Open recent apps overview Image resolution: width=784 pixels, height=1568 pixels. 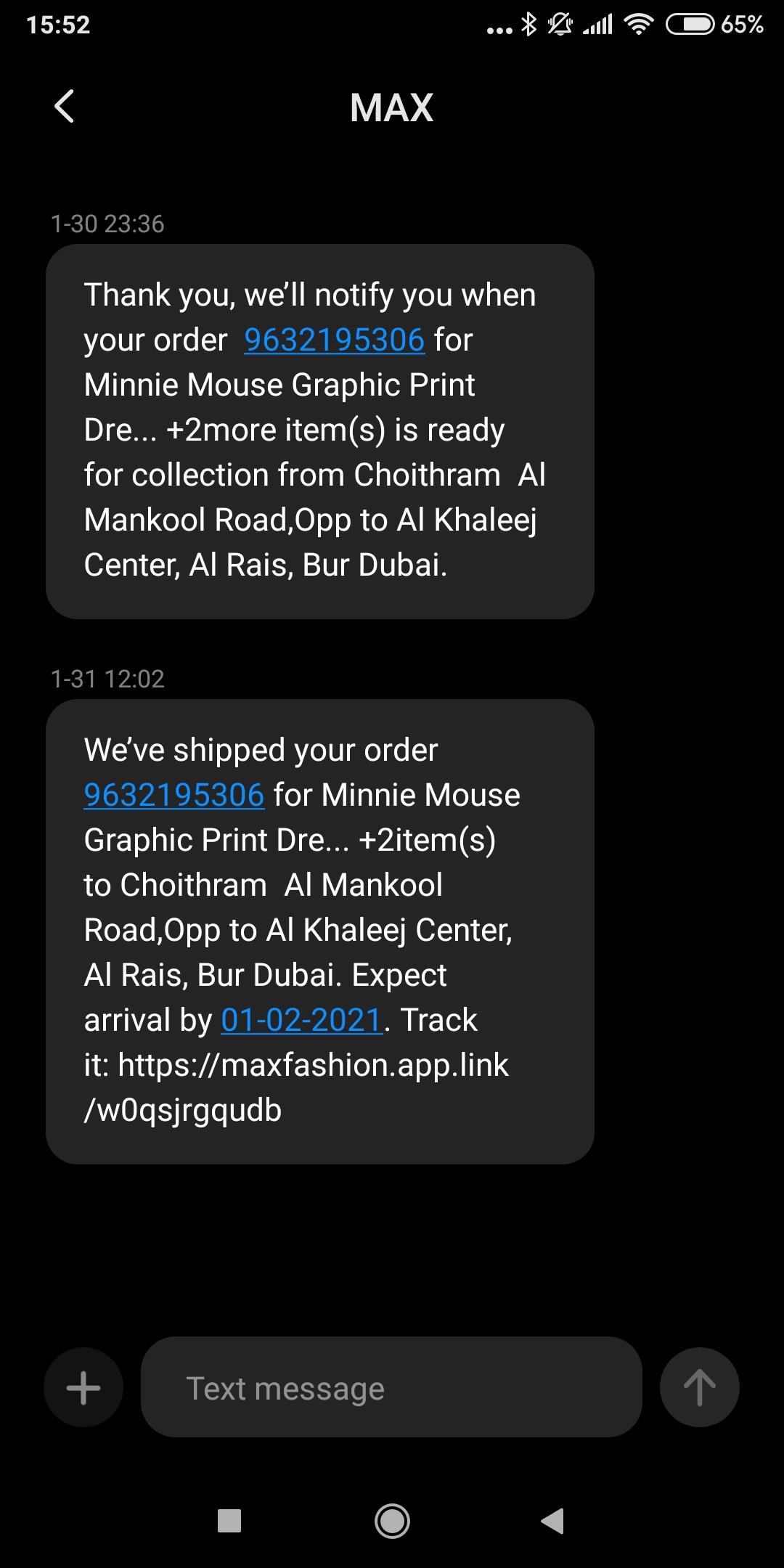[229, 1521]
